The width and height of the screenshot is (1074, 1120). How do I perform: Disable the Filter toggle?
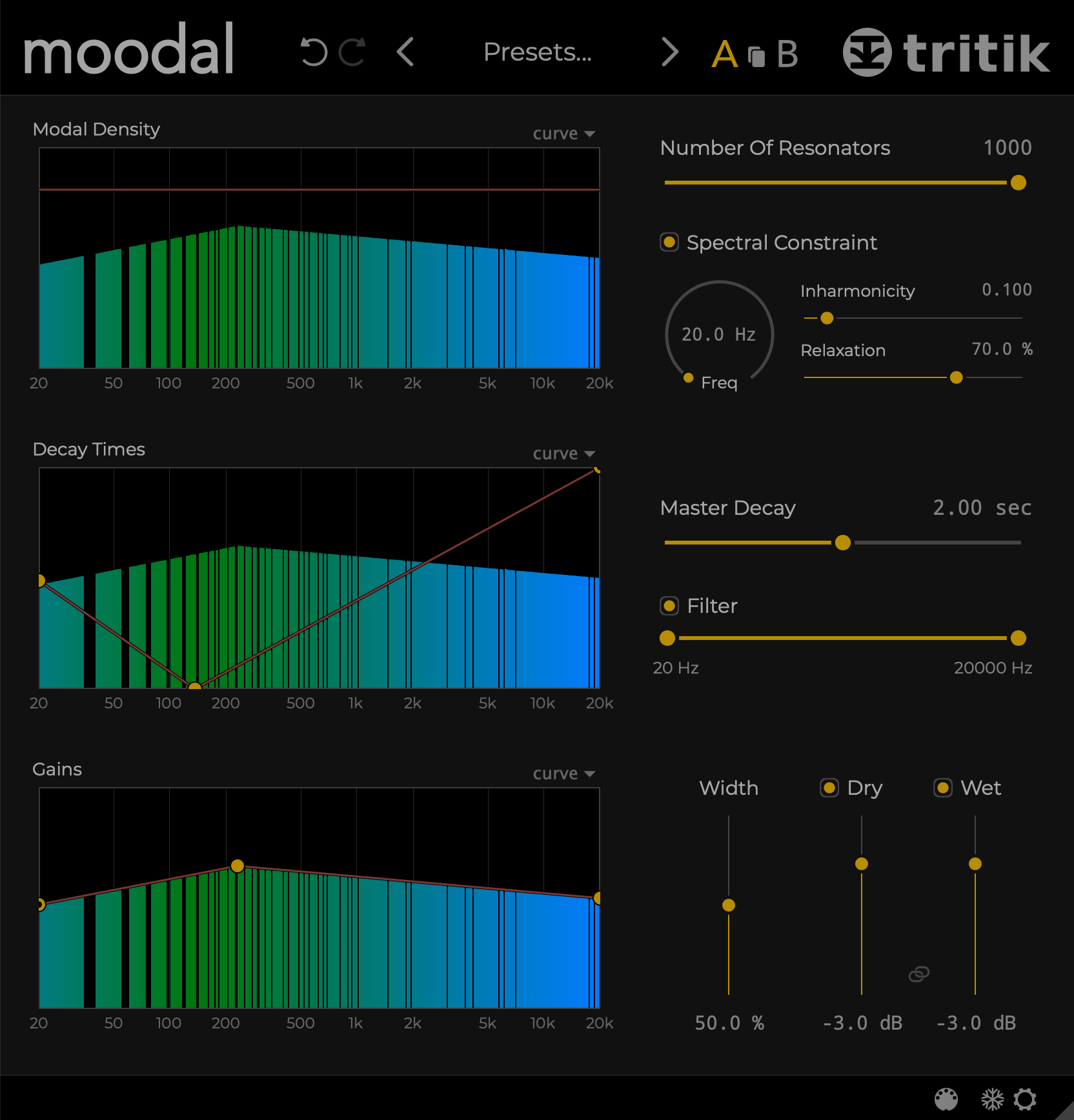click(x=669, y=605)
